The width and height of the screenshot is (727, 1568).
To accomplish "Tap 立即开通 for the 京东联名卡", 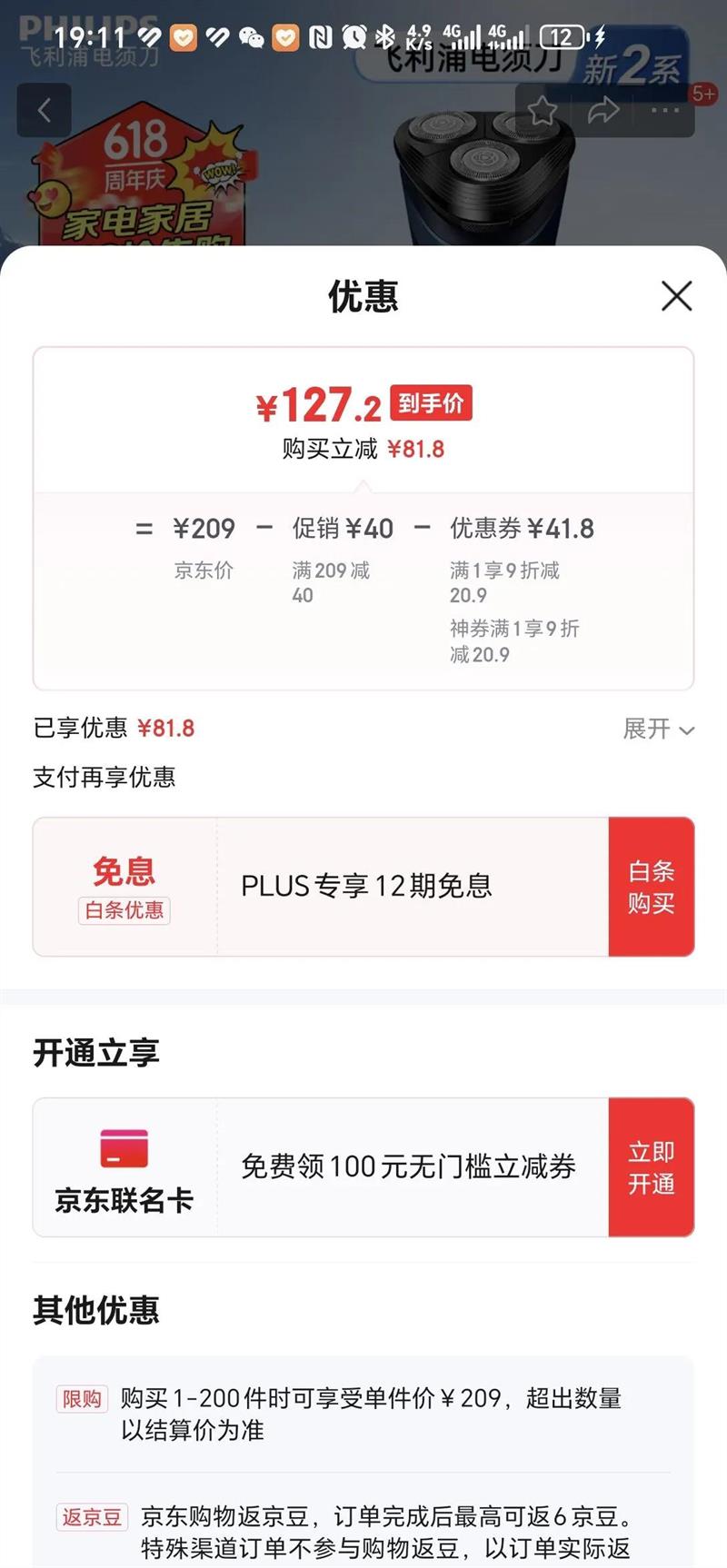I will click(651, 1167).
